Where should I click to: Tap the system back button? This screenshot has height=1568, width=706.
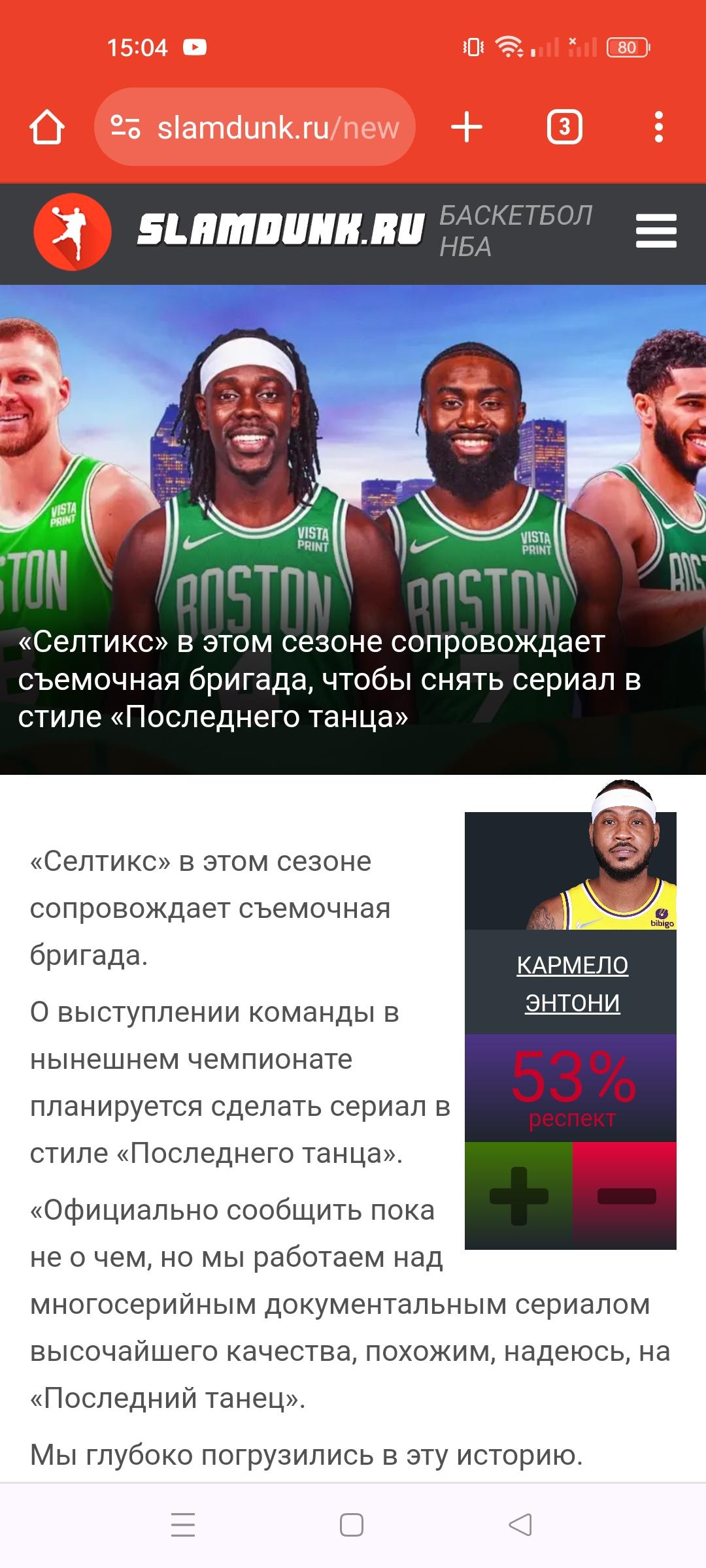(x=520, y=1526)
